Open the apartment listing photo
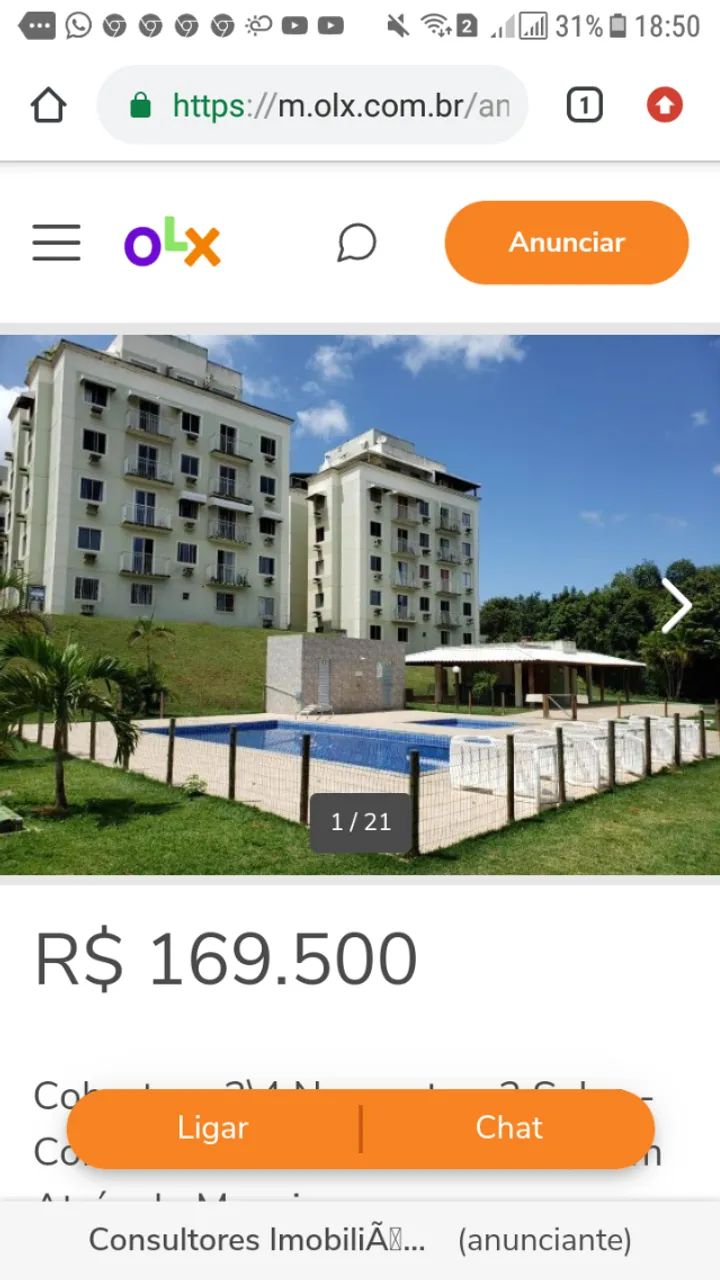Image resolution: width=720 pixels, height=1280 pixels. 360,605
